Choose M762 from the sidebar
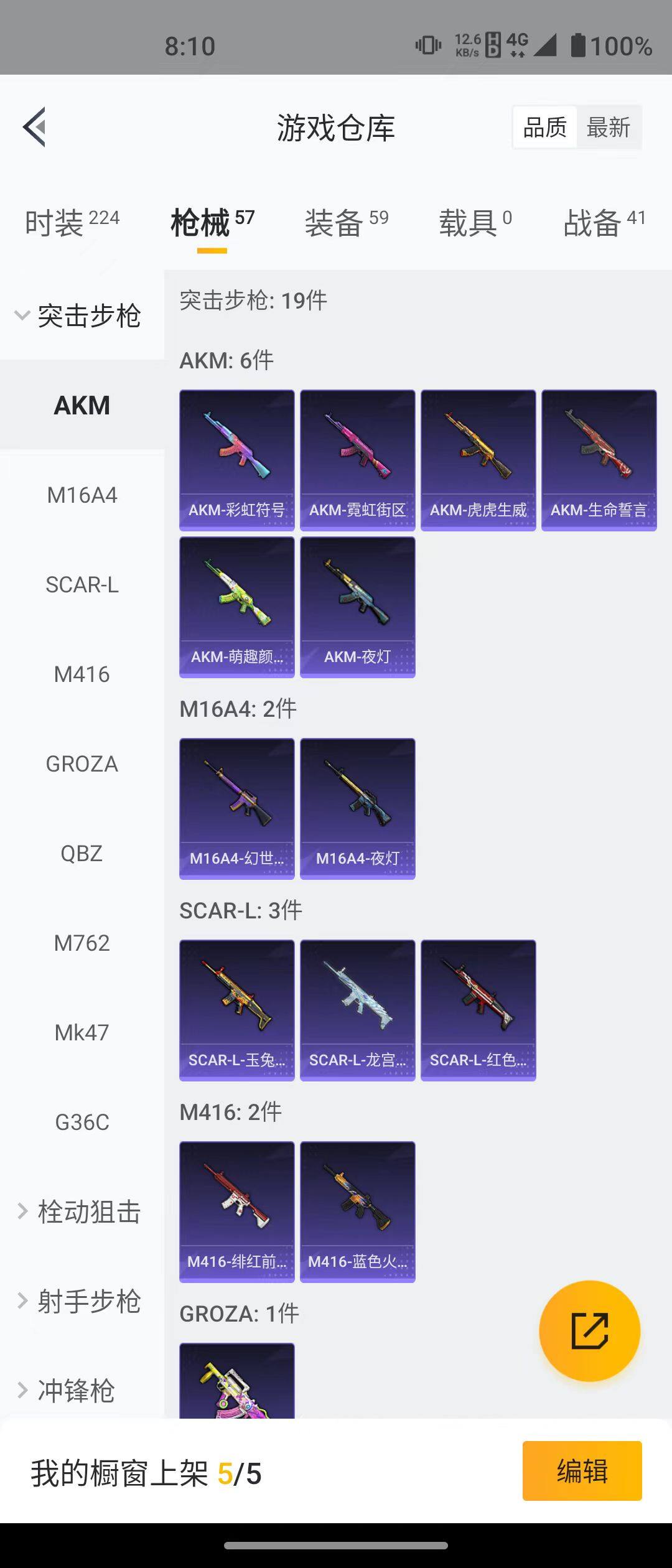This screenshot has height=1568, width=672. click(x=82, y=943)
